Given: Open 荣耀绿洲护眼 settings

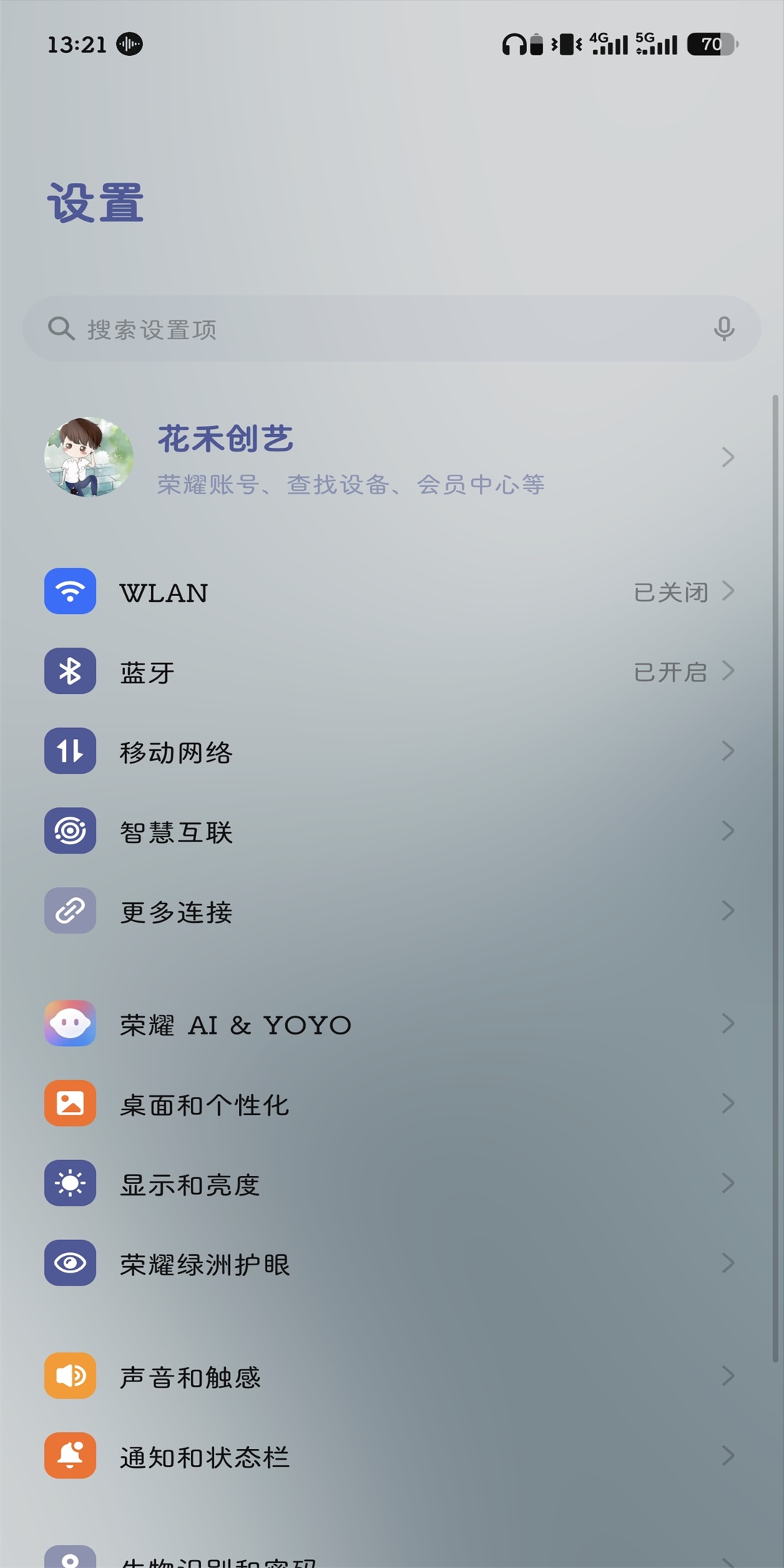Looking at the screenshot, I should point(392,1264).
